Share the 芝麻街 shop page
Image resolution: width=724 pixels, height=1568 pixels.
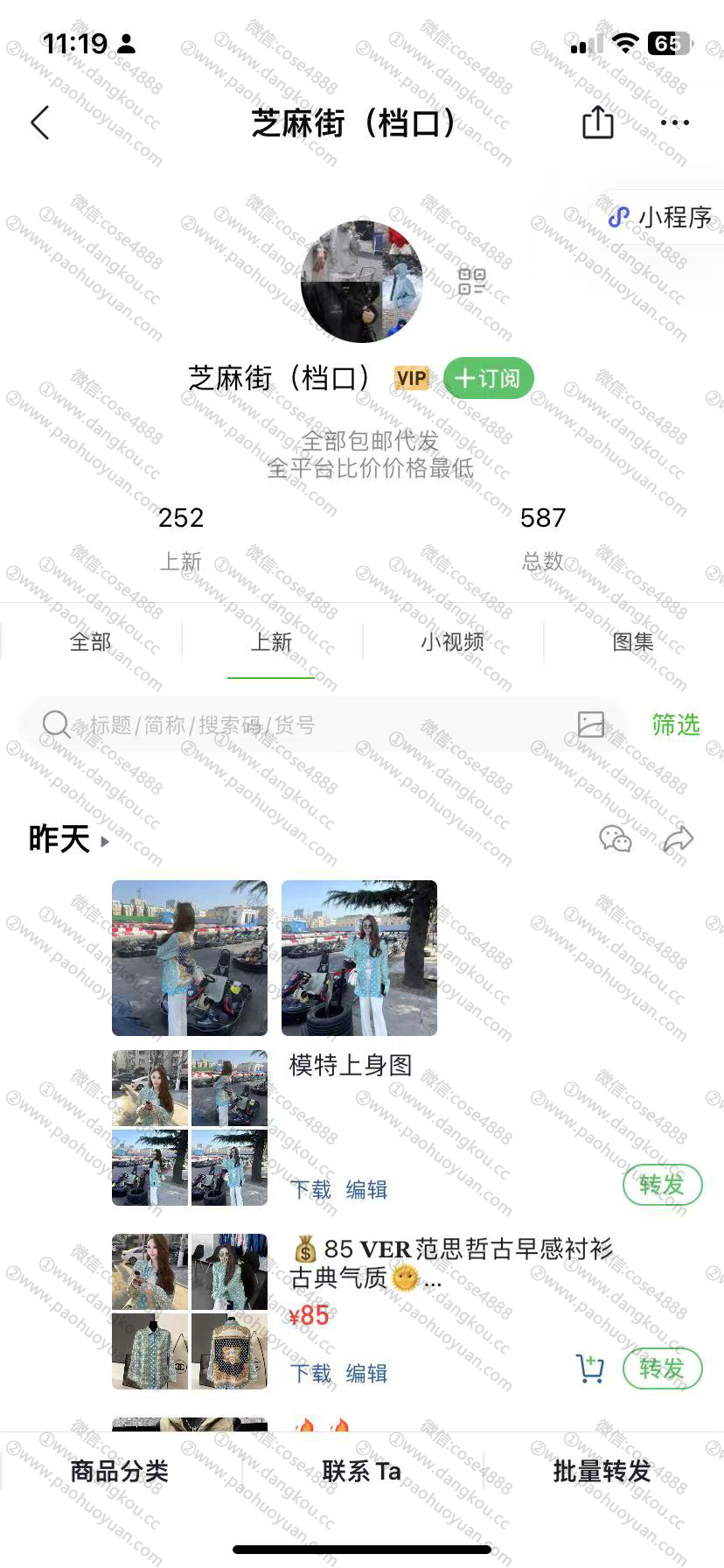pos(598,122)
